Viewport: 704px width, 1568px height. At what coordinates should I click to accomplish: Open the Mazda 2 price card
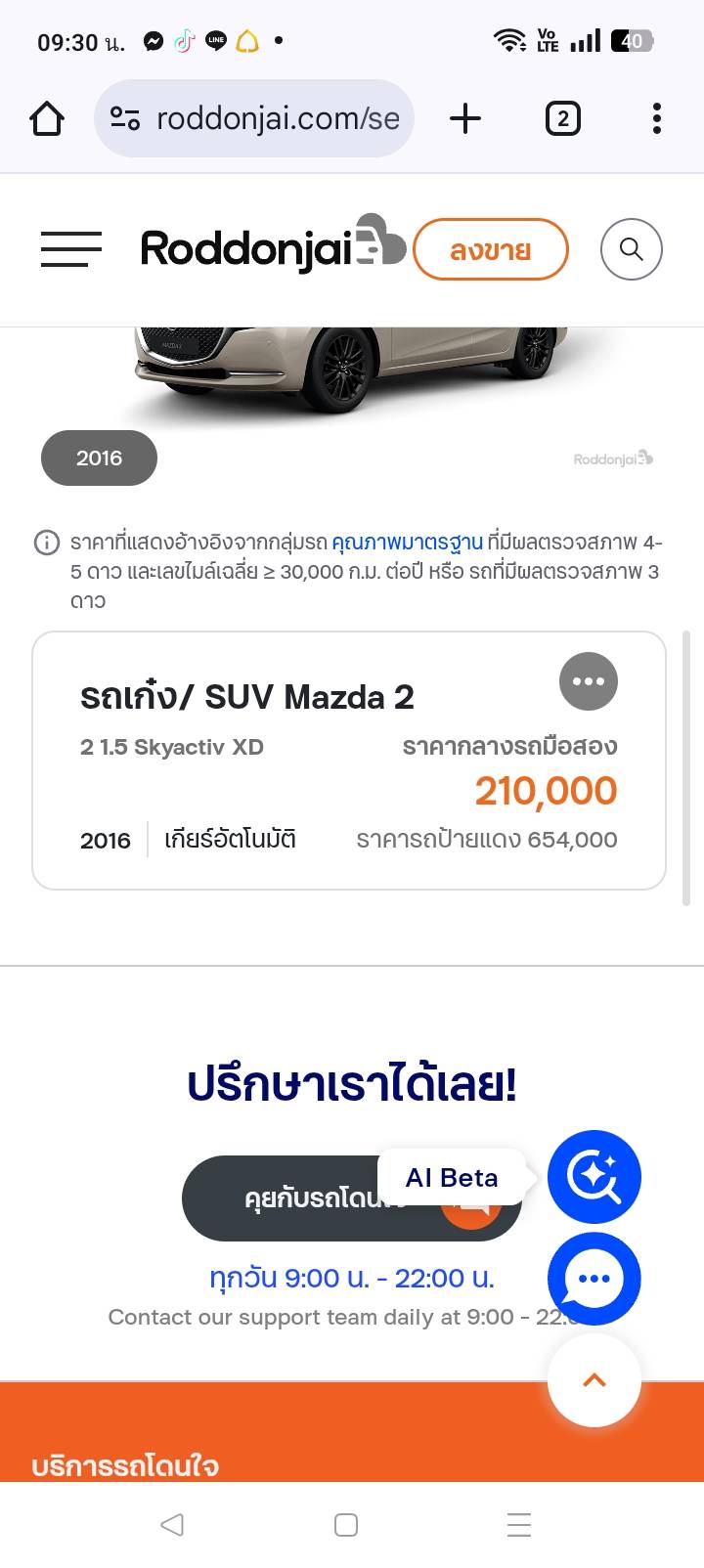pyautogui.click(x=293, y=772)
